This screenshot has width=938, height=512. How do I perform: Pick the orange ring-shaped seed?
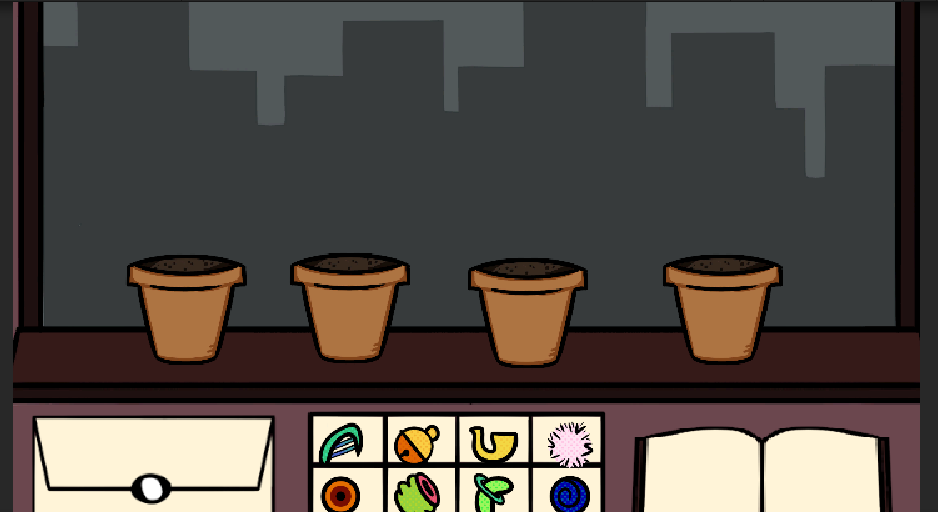tap(341, 494)
